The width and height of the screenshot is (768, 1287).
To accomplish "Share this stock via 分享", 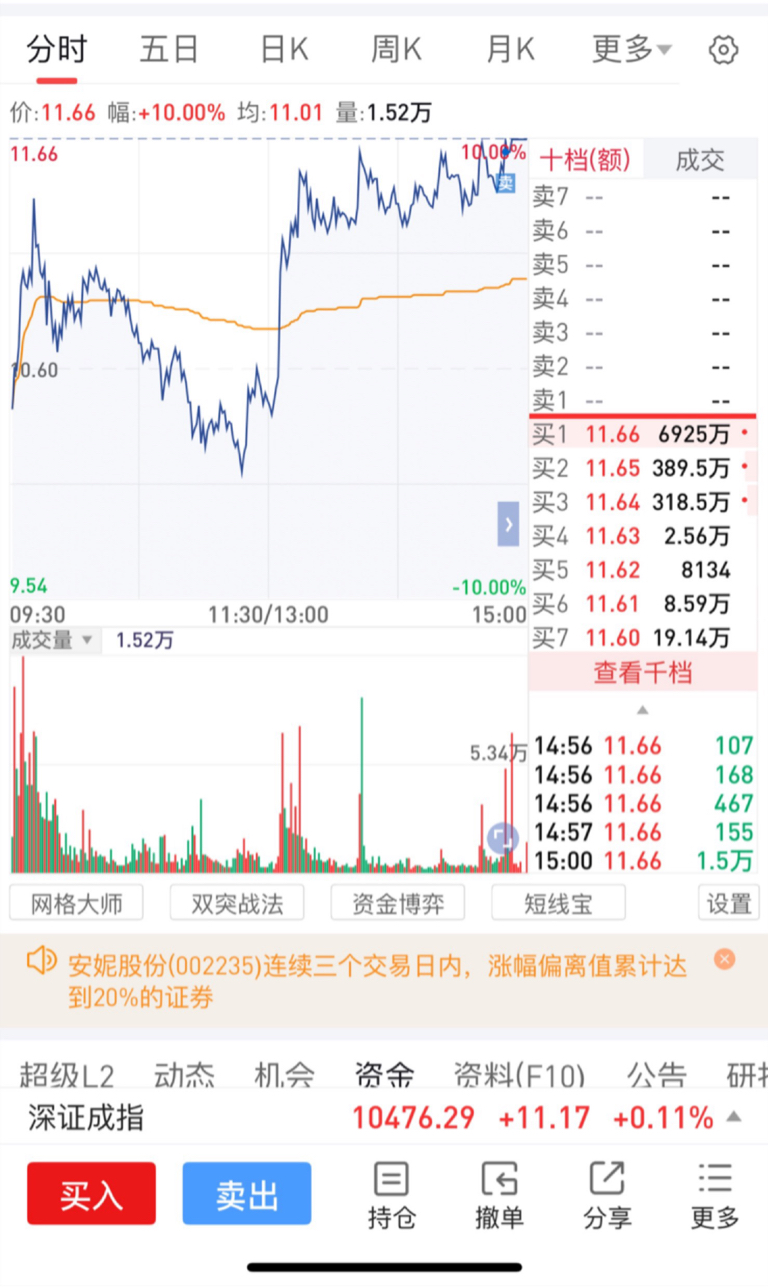I will click(607, 1196).
